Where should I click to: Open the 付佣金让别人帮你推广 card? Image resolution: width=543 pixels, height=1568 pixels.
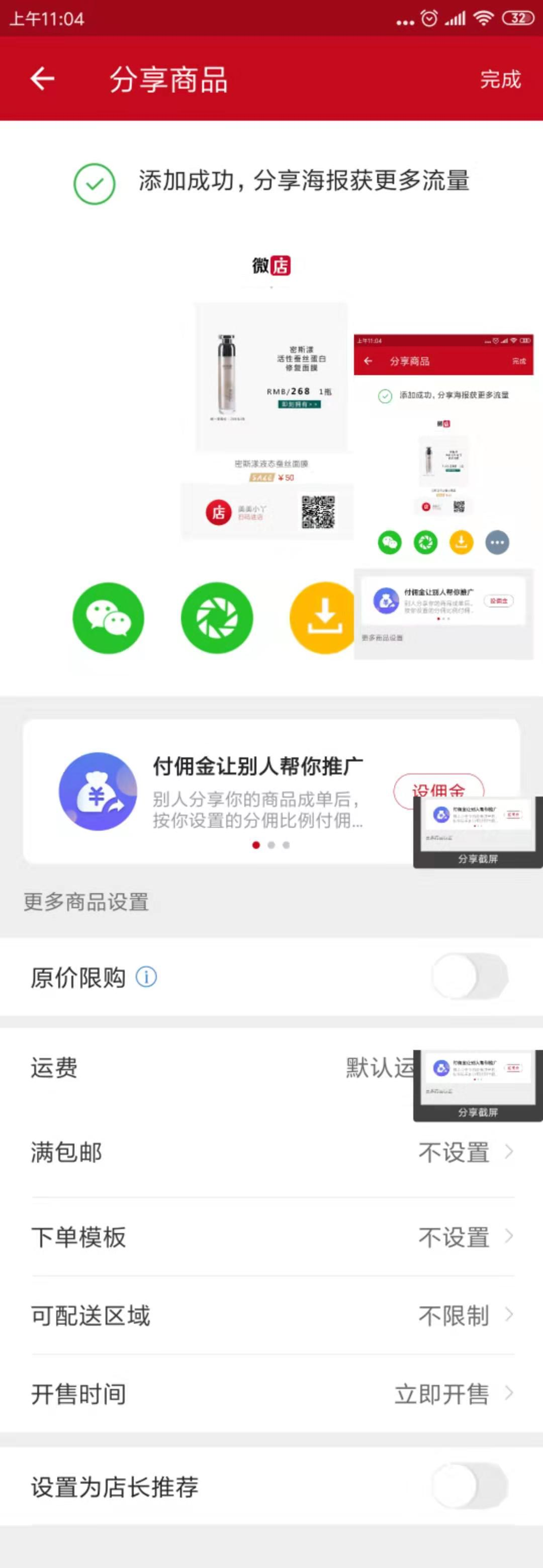click(243, 792)
